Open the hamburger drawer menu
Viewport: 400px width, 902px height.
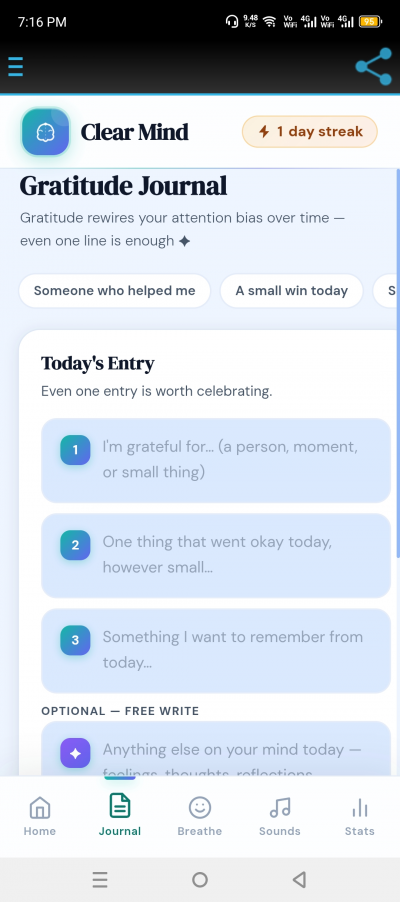click(x=16, y=67)
